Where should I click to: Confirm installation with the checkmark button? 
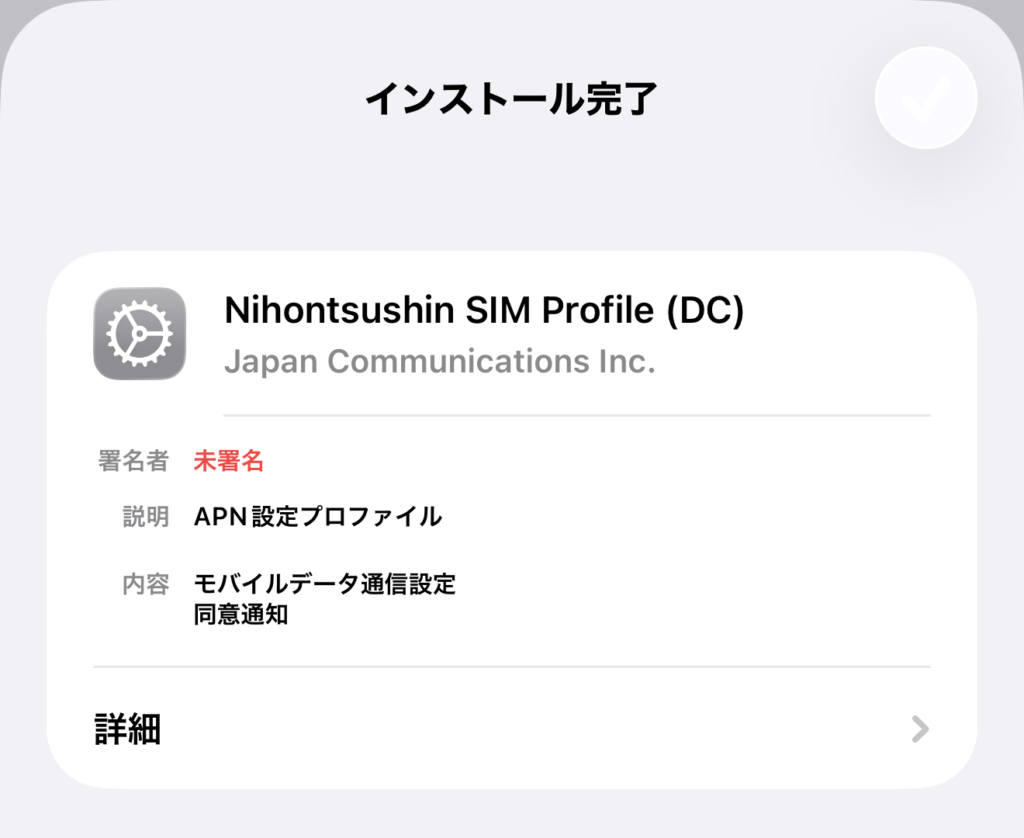point(925,98)
